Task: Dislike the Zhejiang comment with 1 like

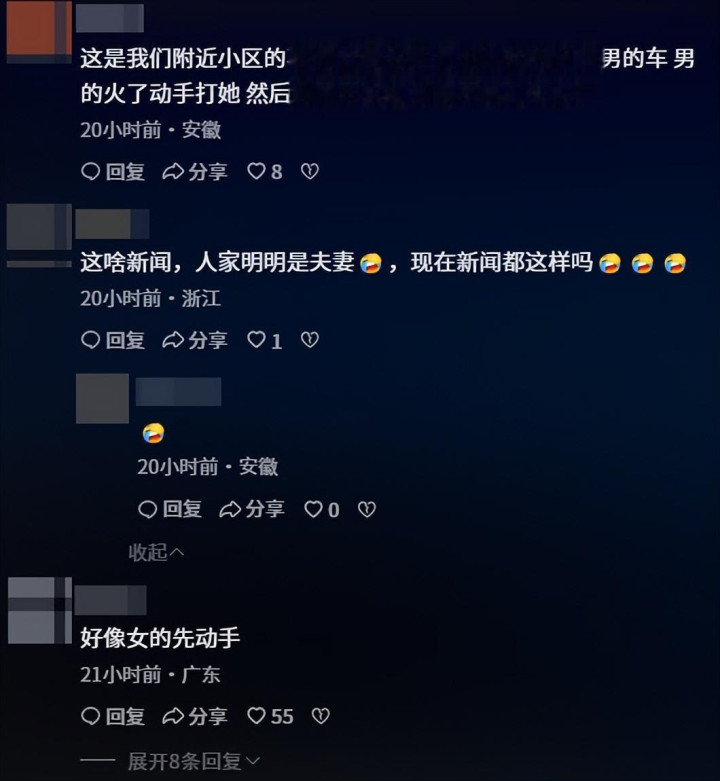Action: coord(310,340)
